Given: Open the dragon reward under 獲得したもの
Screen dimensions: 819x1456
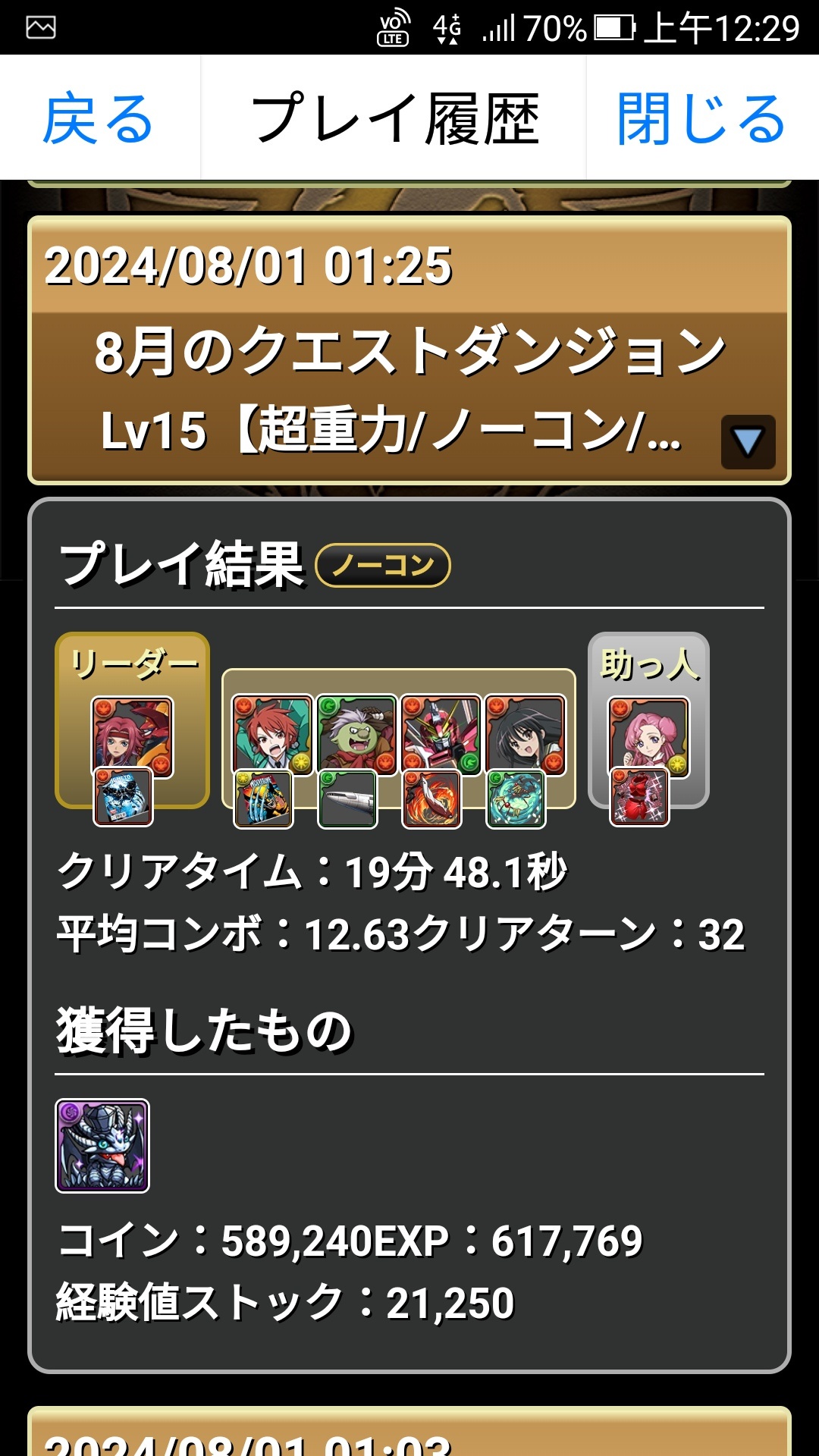Looking at the screenshot, I should (x=102, y=1145).
